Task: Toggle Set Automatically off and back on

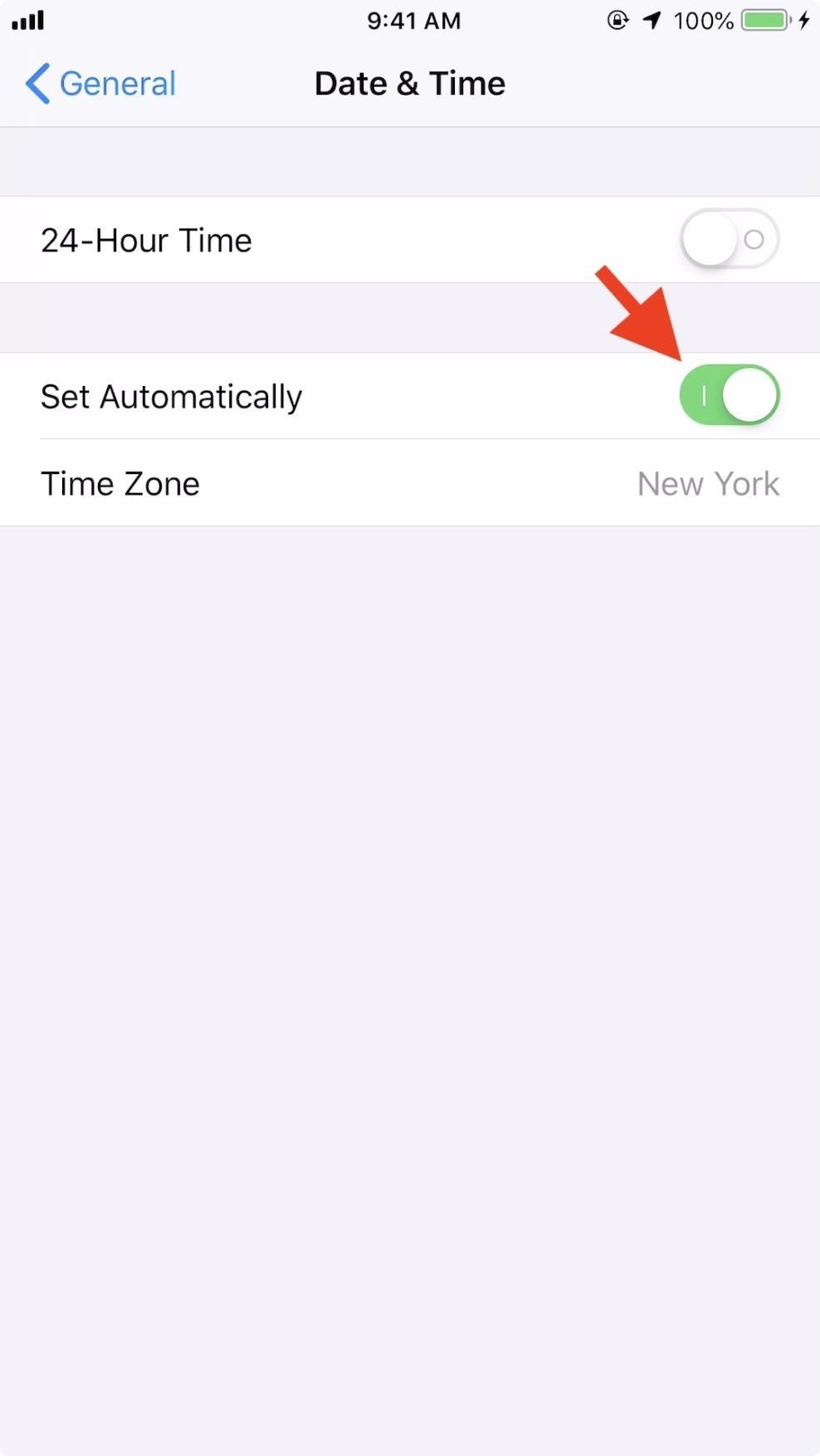Action: click(x=730, y=395)
